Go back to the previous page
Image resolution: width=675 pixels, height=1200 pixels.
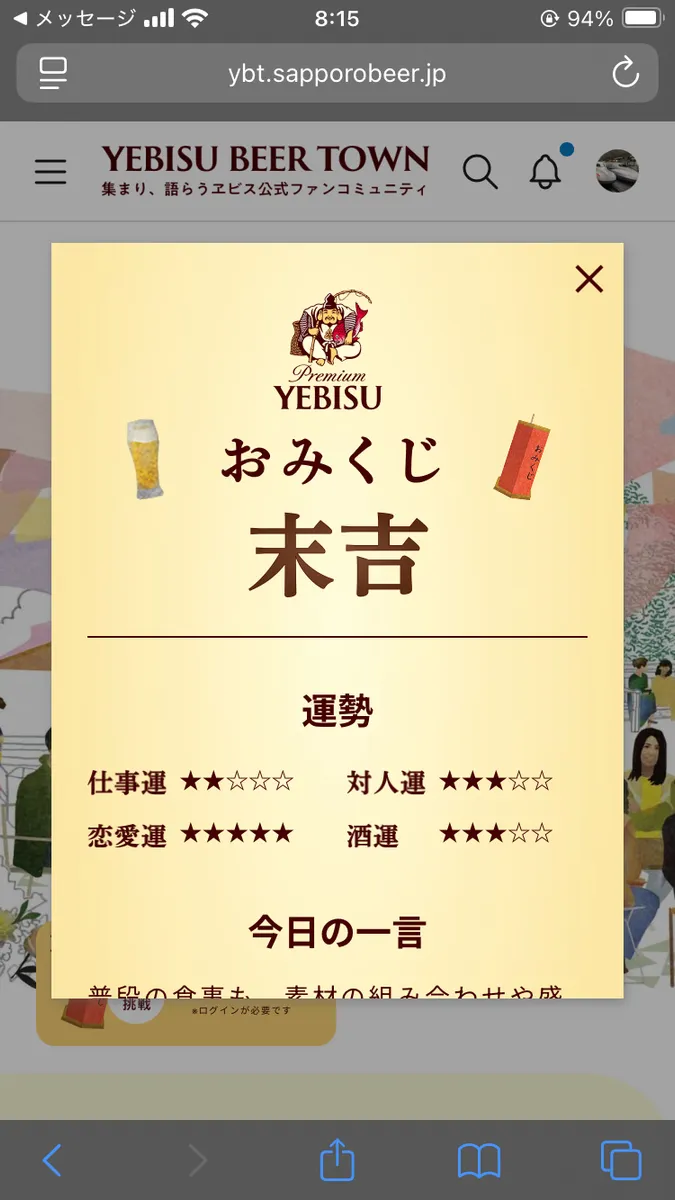(x=52, y=1160)
